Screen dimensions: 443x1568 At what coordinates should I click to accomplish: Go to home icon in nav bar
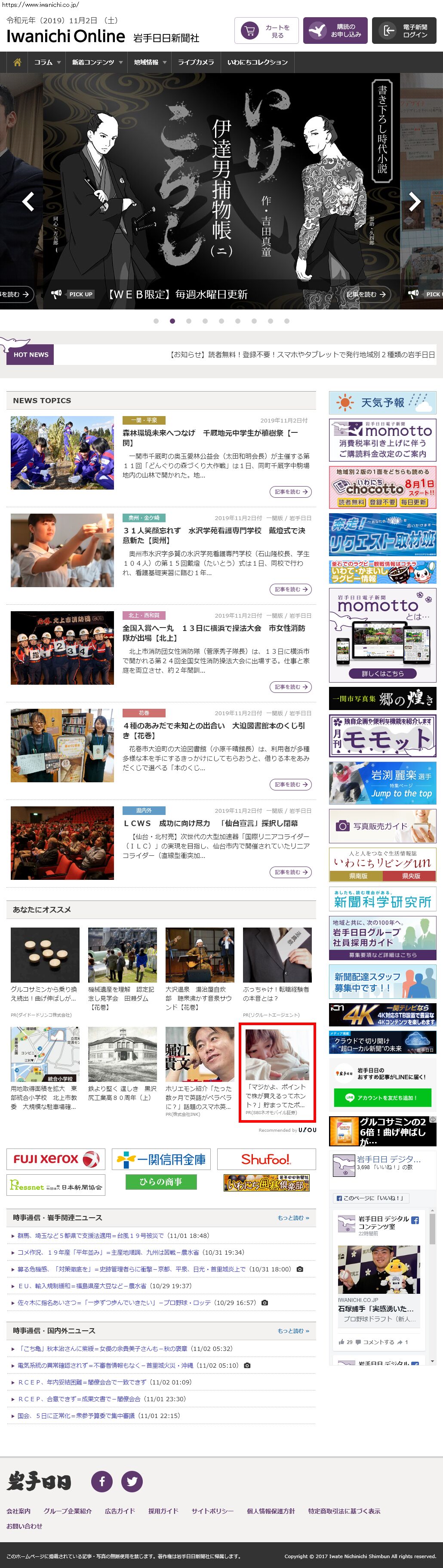click(17, 62)
